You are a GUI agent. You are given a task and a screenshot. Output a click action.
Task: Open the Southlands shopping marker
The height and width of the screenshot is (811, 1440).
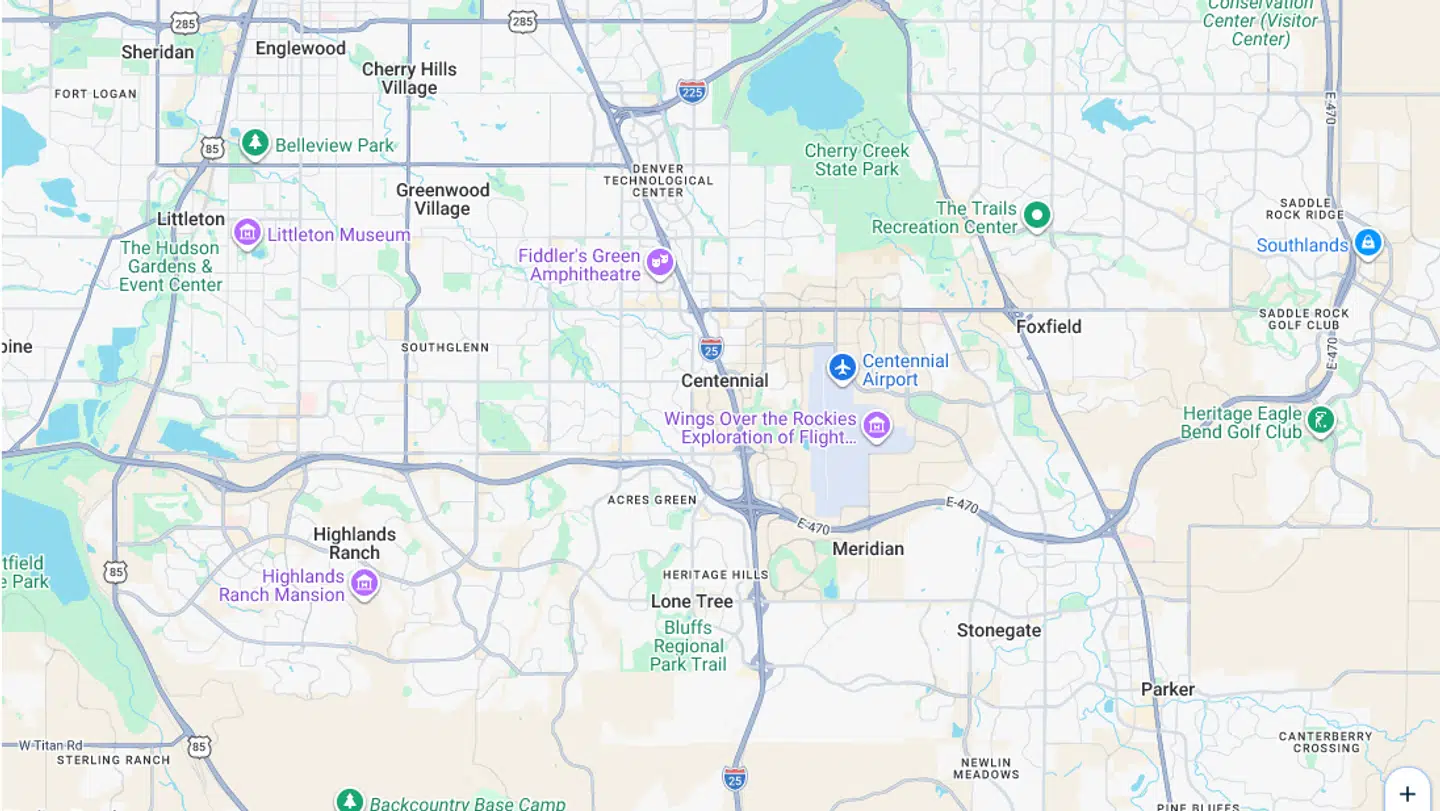1367,243
